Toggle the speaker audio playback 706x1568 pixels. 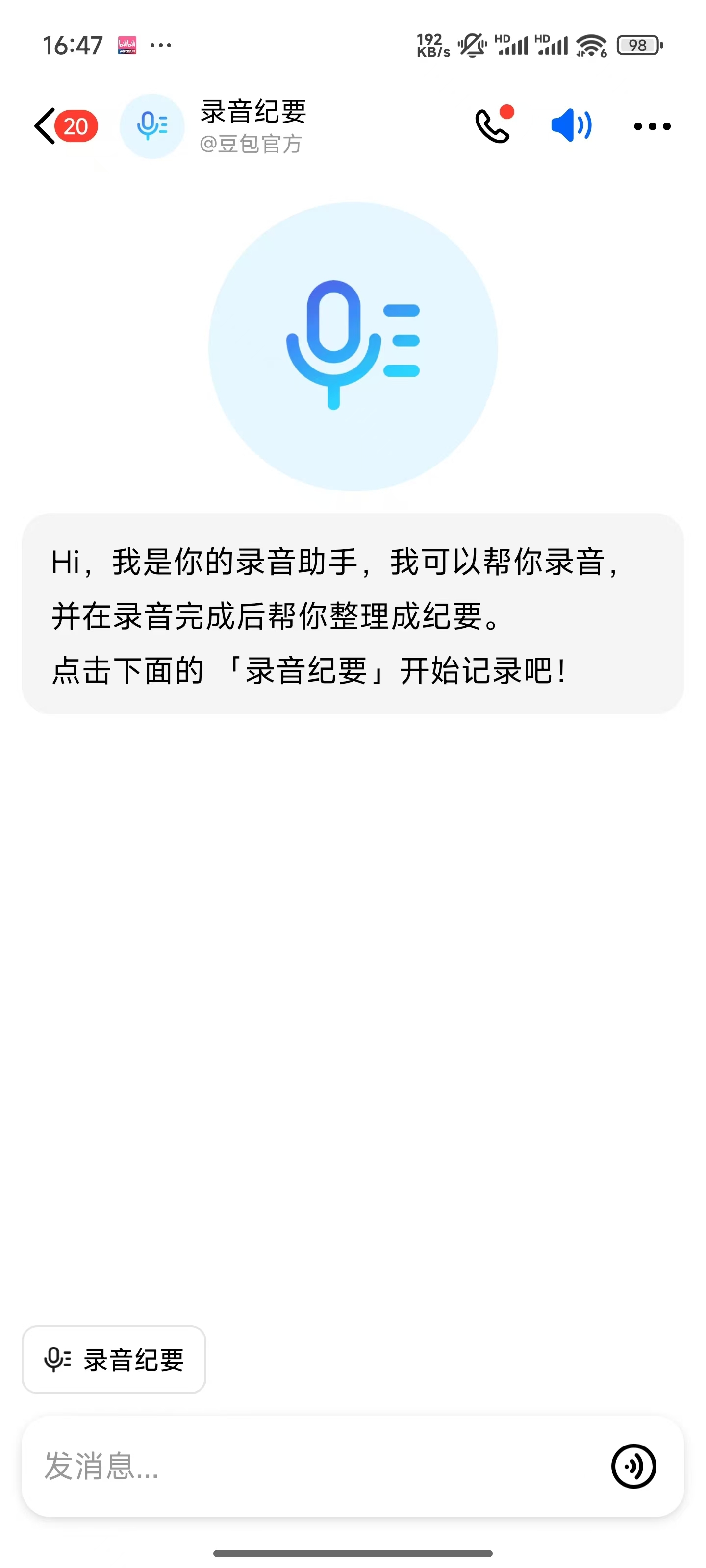(571, 125)
